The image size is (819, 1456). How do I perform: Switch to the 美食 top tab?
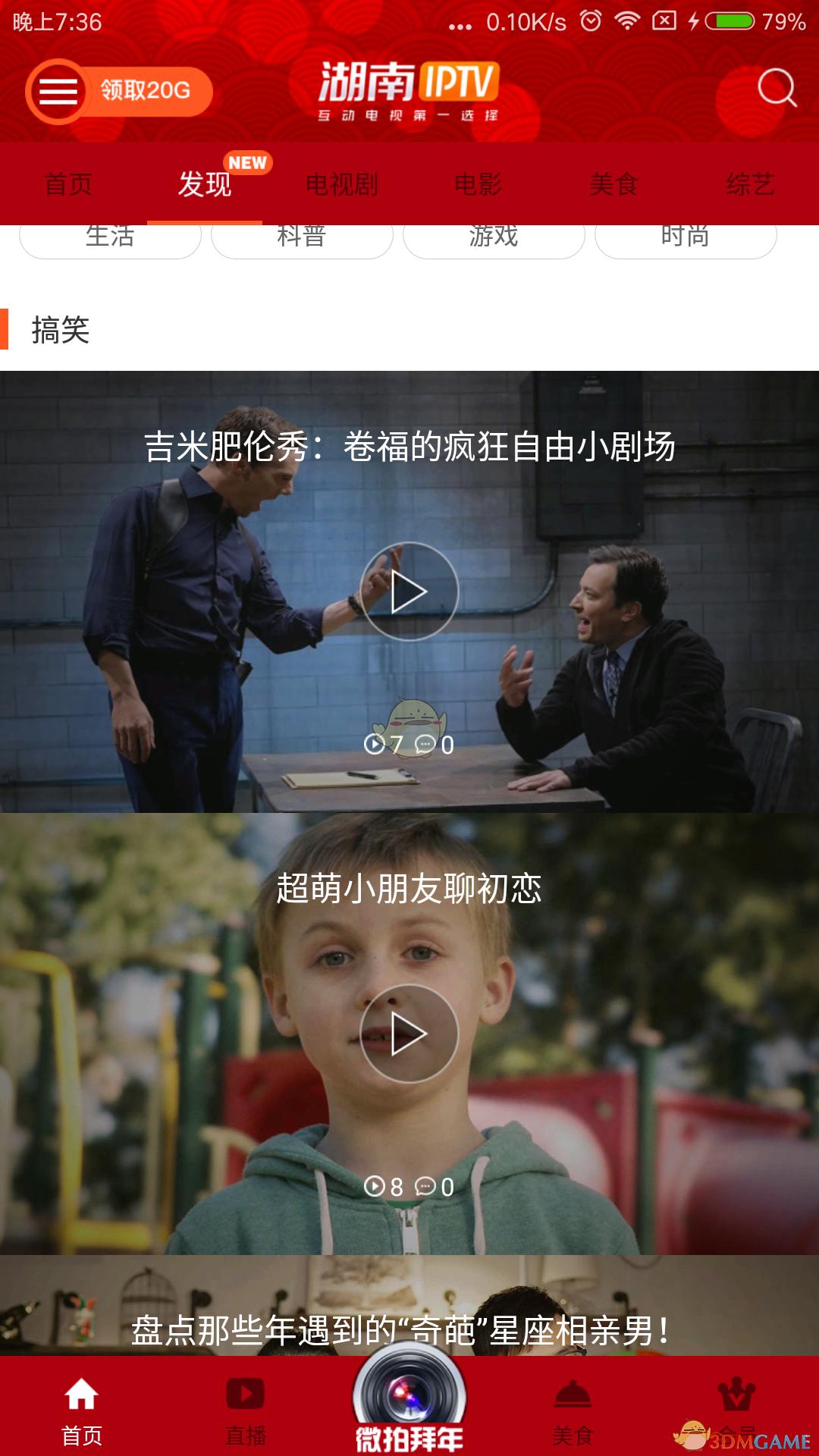tap(613, 184)
